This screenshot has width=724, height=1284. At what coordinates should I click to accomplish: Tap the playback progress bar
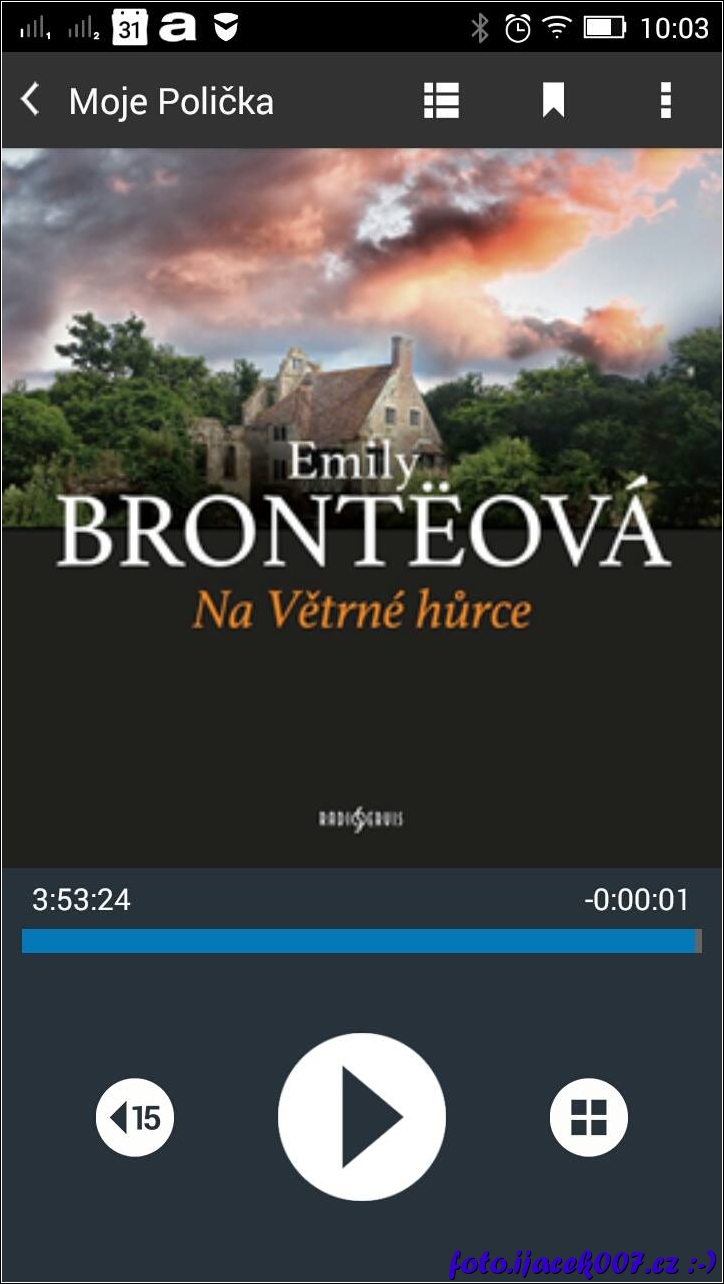(360, 941)
